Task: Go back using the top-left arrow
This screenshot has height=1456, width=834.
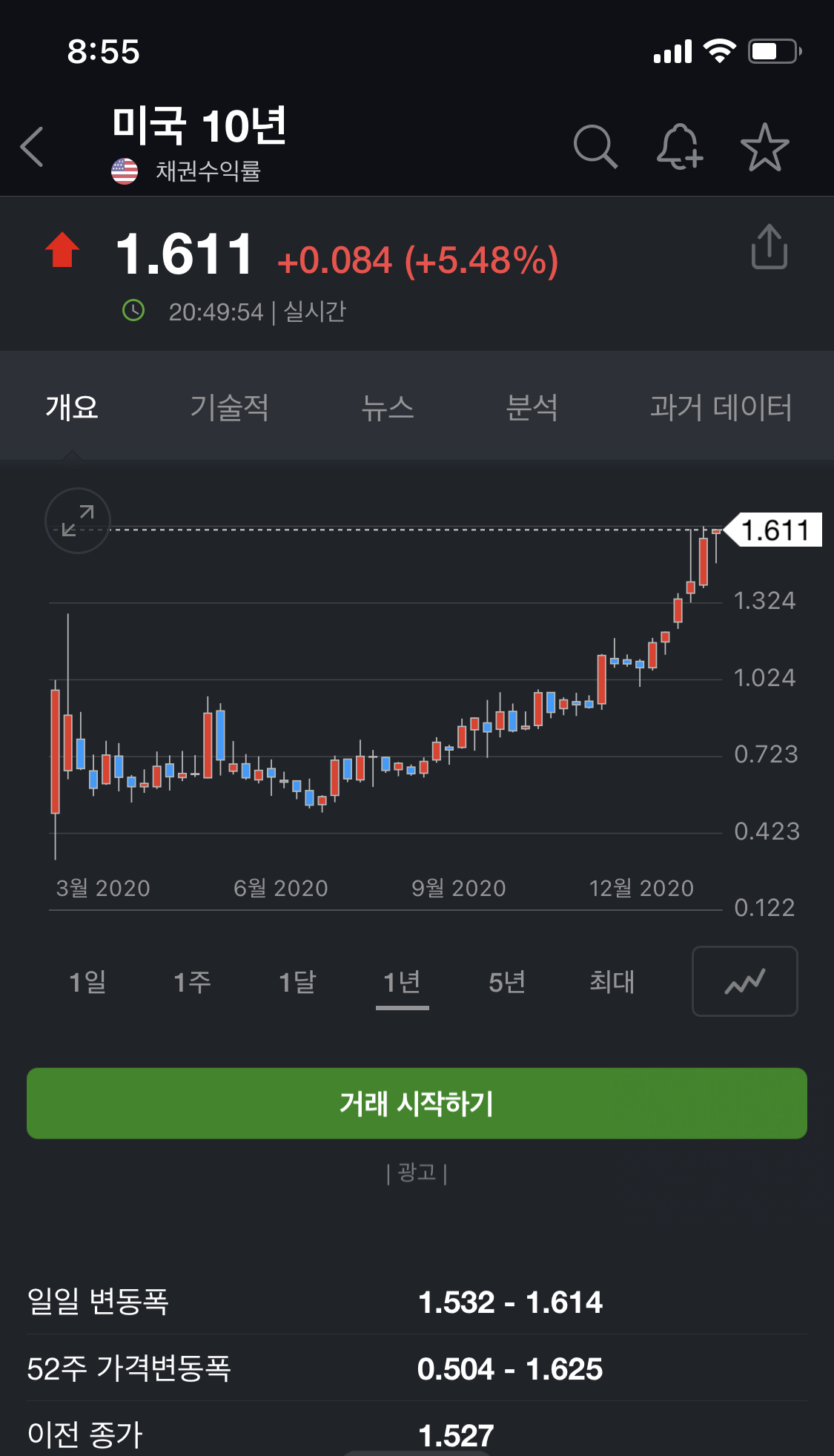Action: point(32,147)
